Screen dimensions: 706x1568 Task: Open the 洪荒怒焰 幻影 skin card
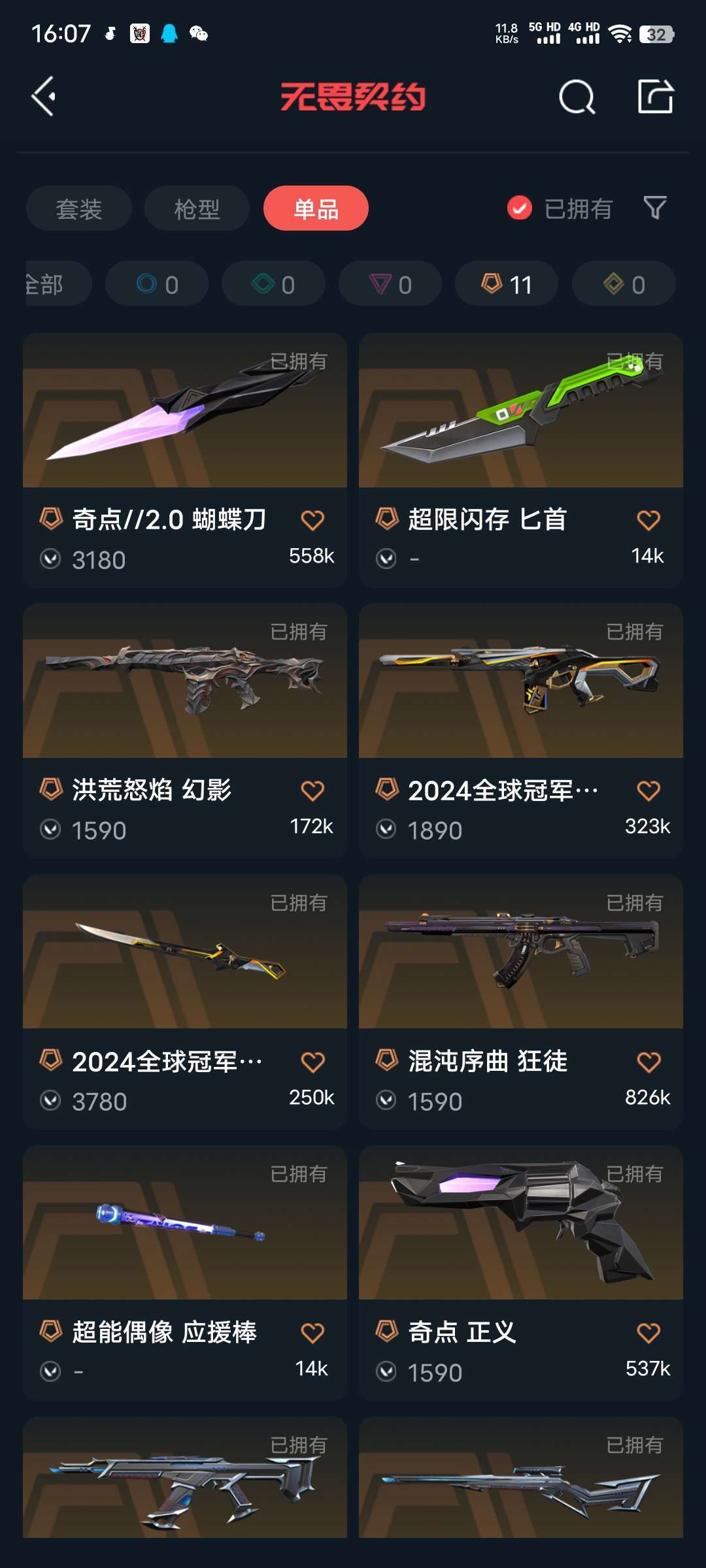(185, 693)
